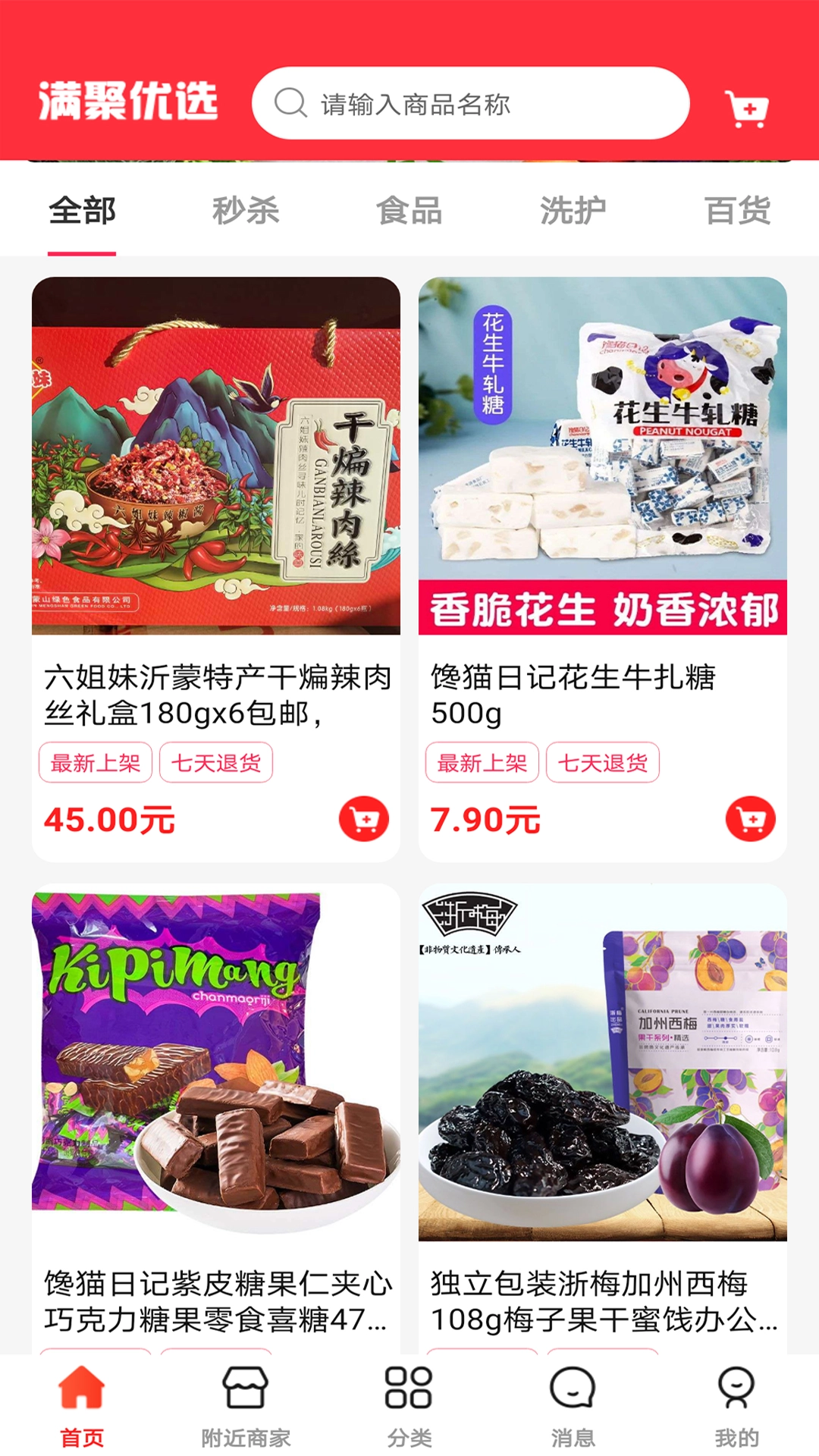819x1456 pixels.
Task: Open the 洗护 personal care tab
Action: [573, 211]
